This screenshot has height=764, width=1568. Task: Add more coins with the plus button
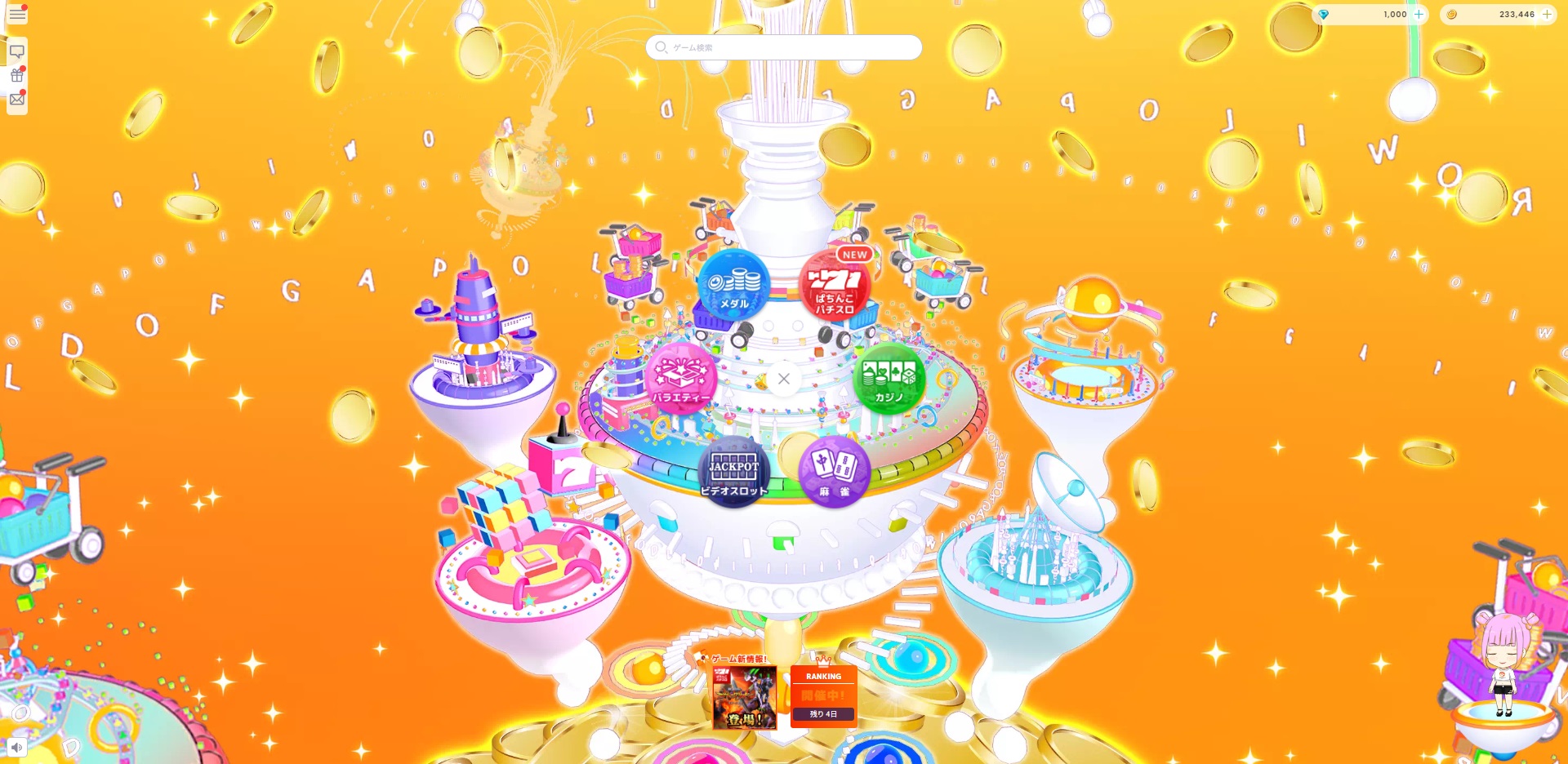coord(1546,15)
